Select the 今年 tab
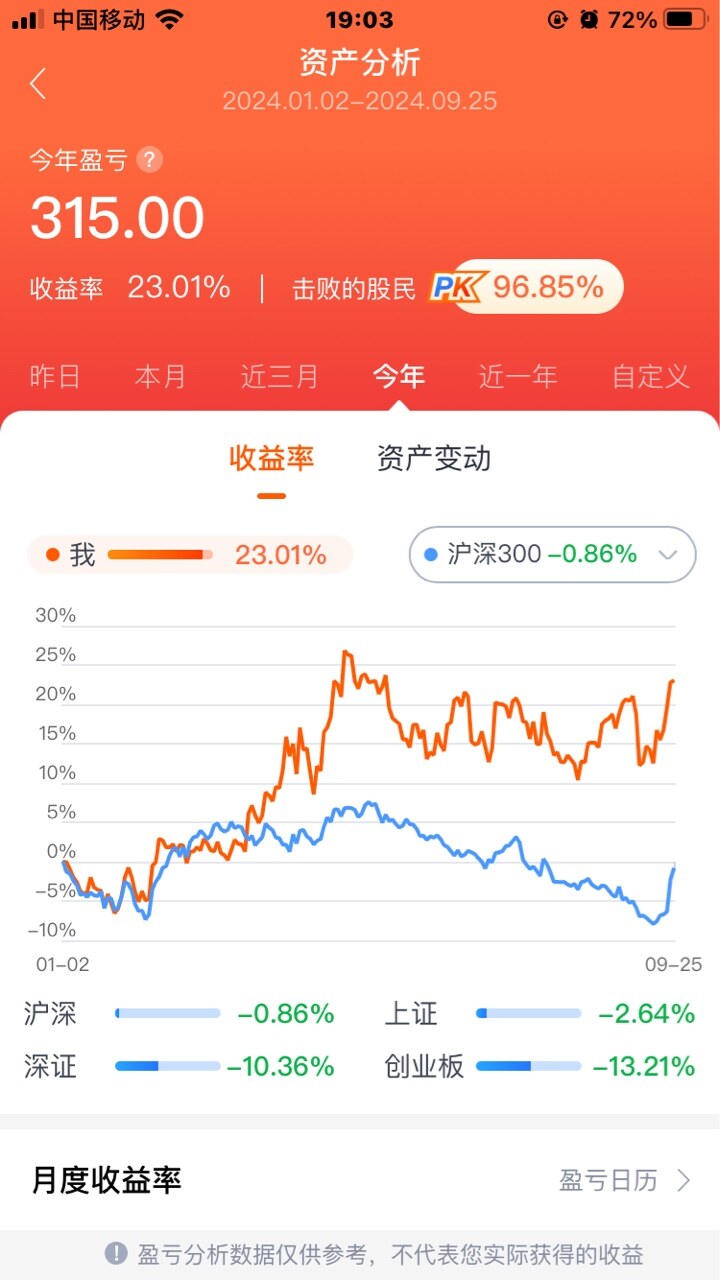Screen dimensions: 720x1280 [x=399, y=377]
